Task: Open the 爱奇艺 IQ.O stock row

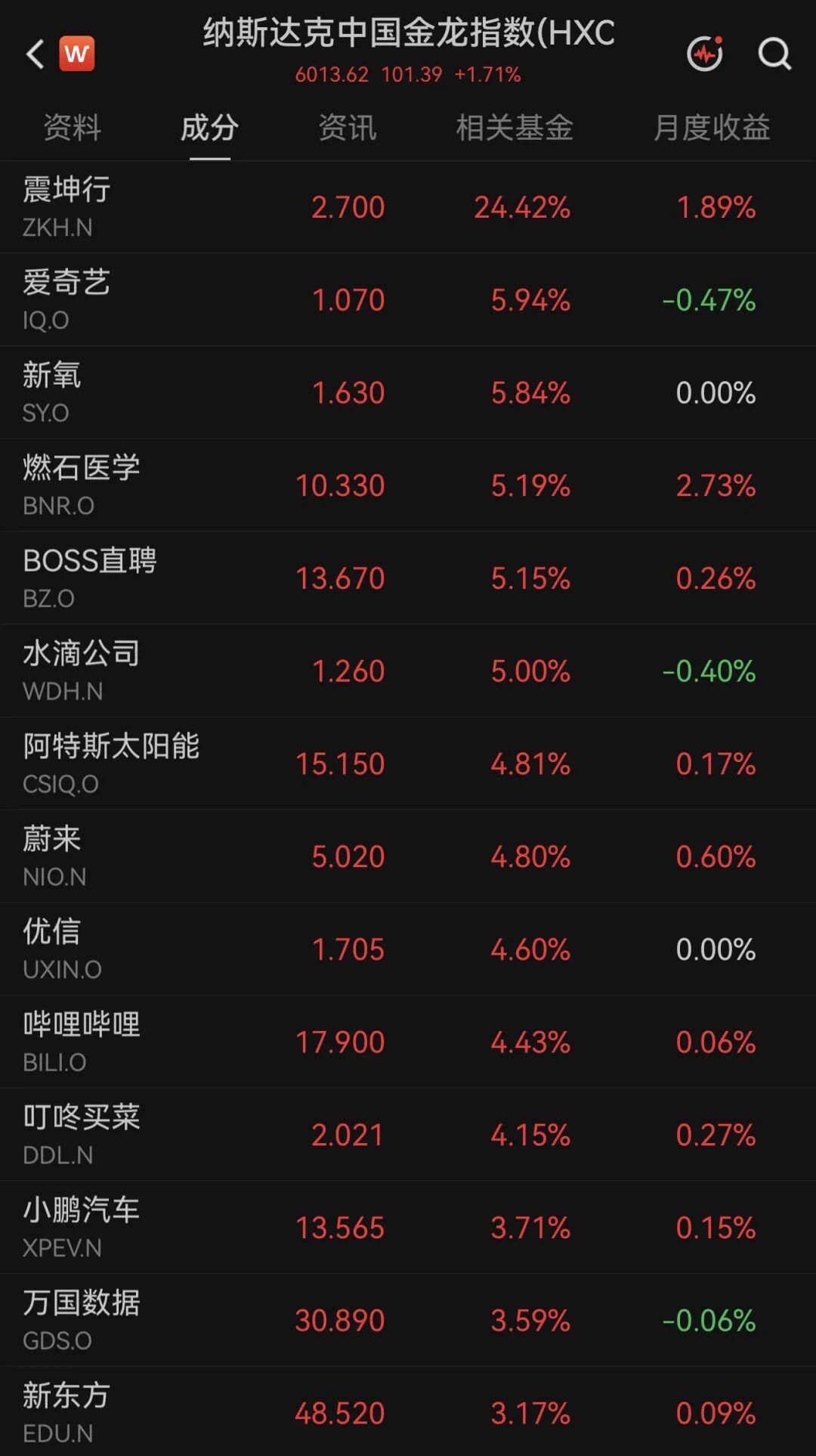Action: pos(408,300)
